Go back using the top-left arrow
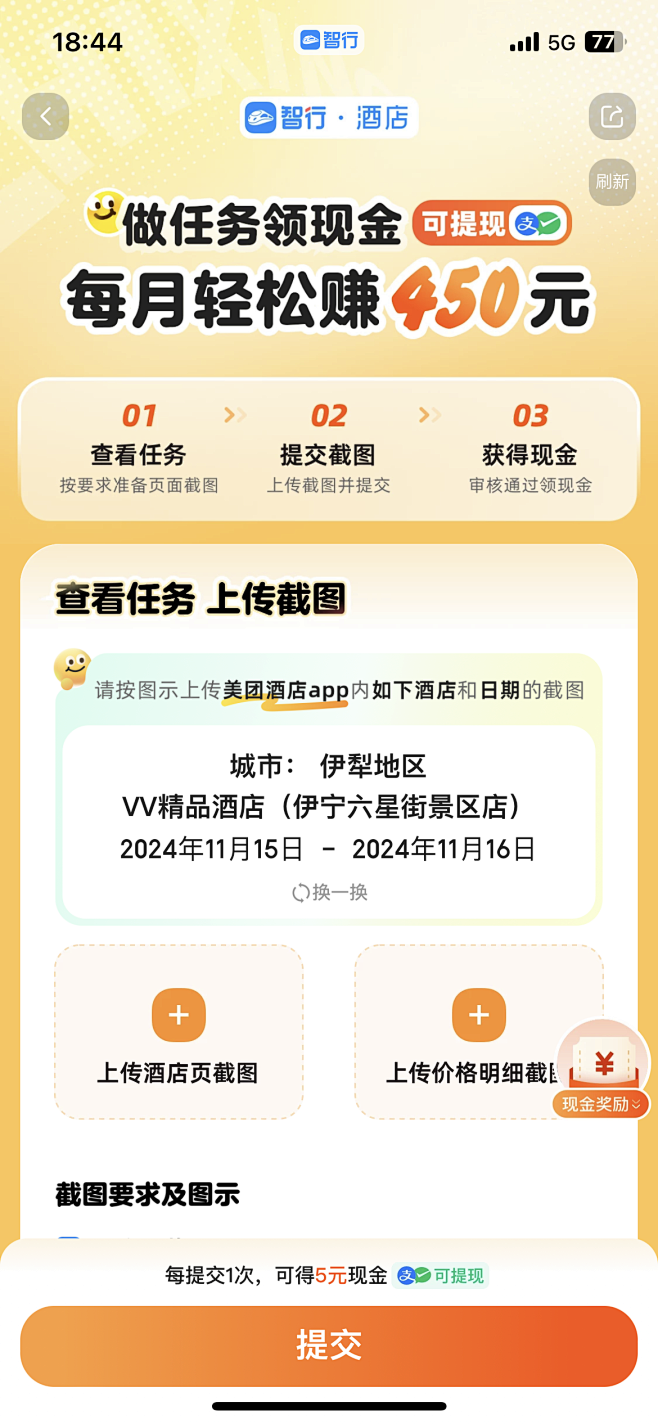This screenshot has width=658, height=1424. pyautogui.click(x=45, y=117)
